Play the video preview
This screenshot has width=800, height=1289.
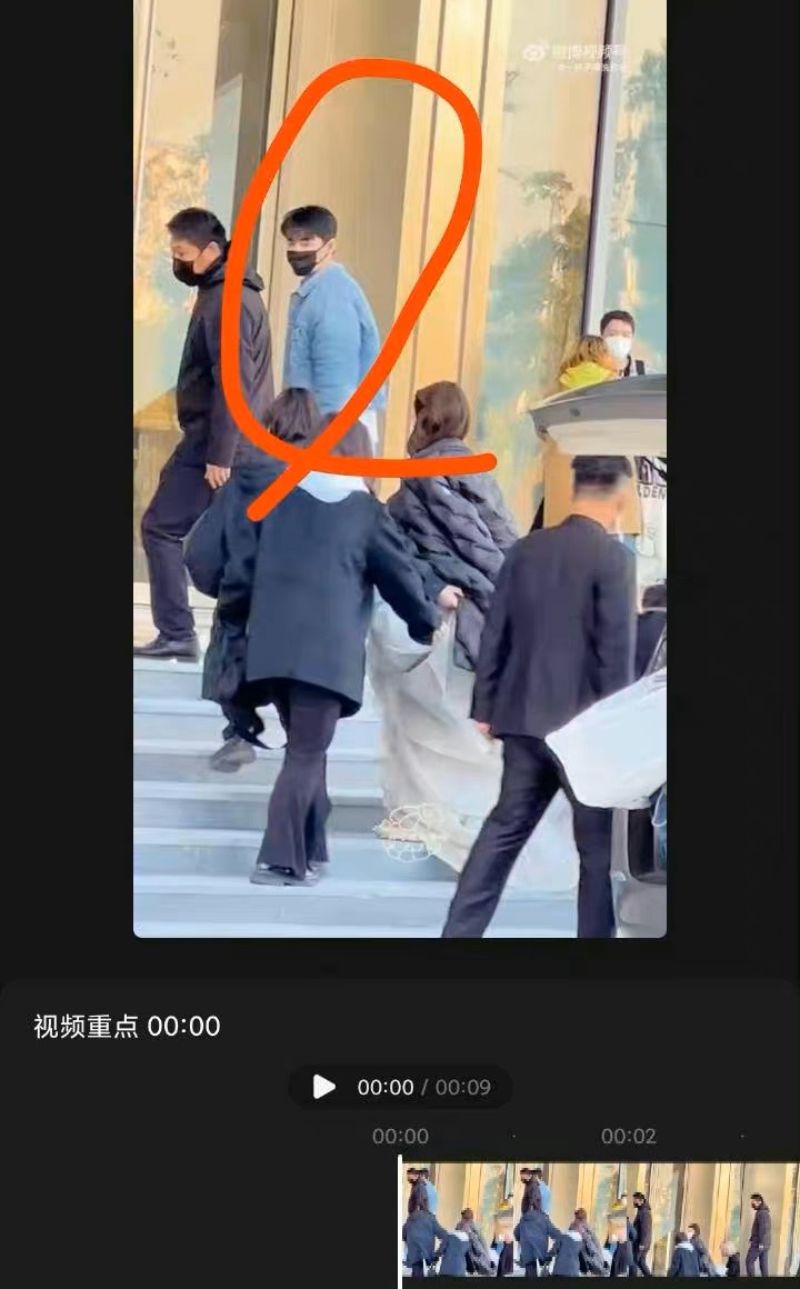pyautogui.click(x=324, y=1087)
